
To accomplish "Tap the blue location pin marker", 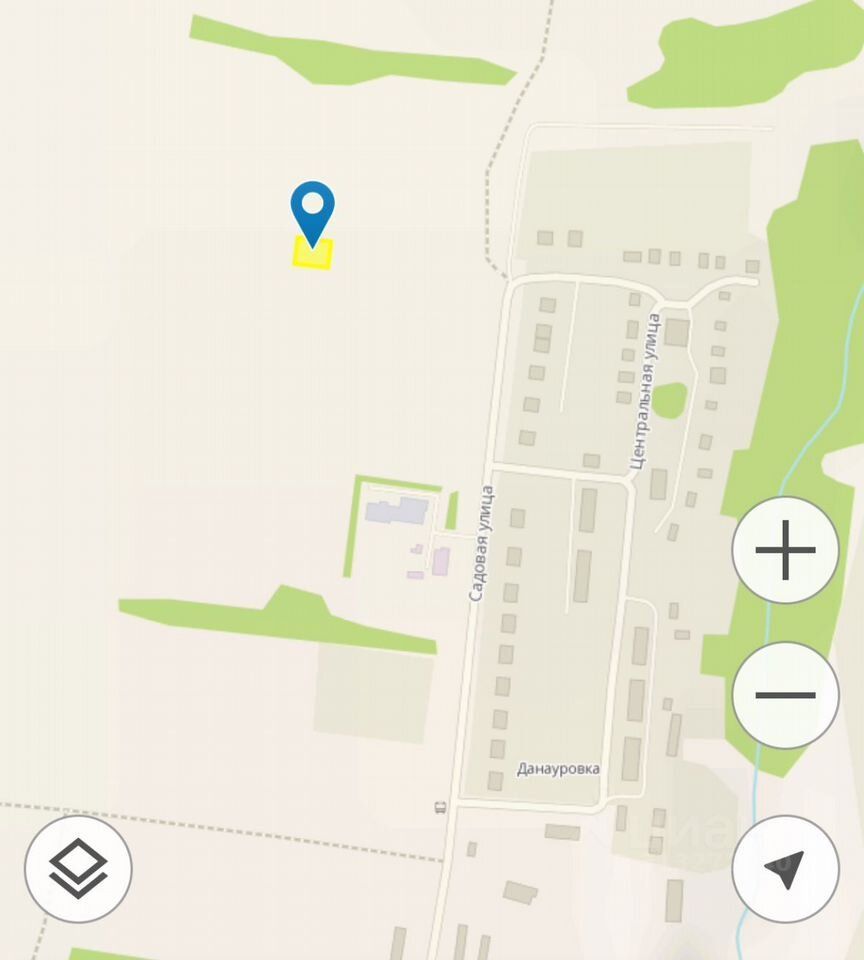I will (312, 210).
